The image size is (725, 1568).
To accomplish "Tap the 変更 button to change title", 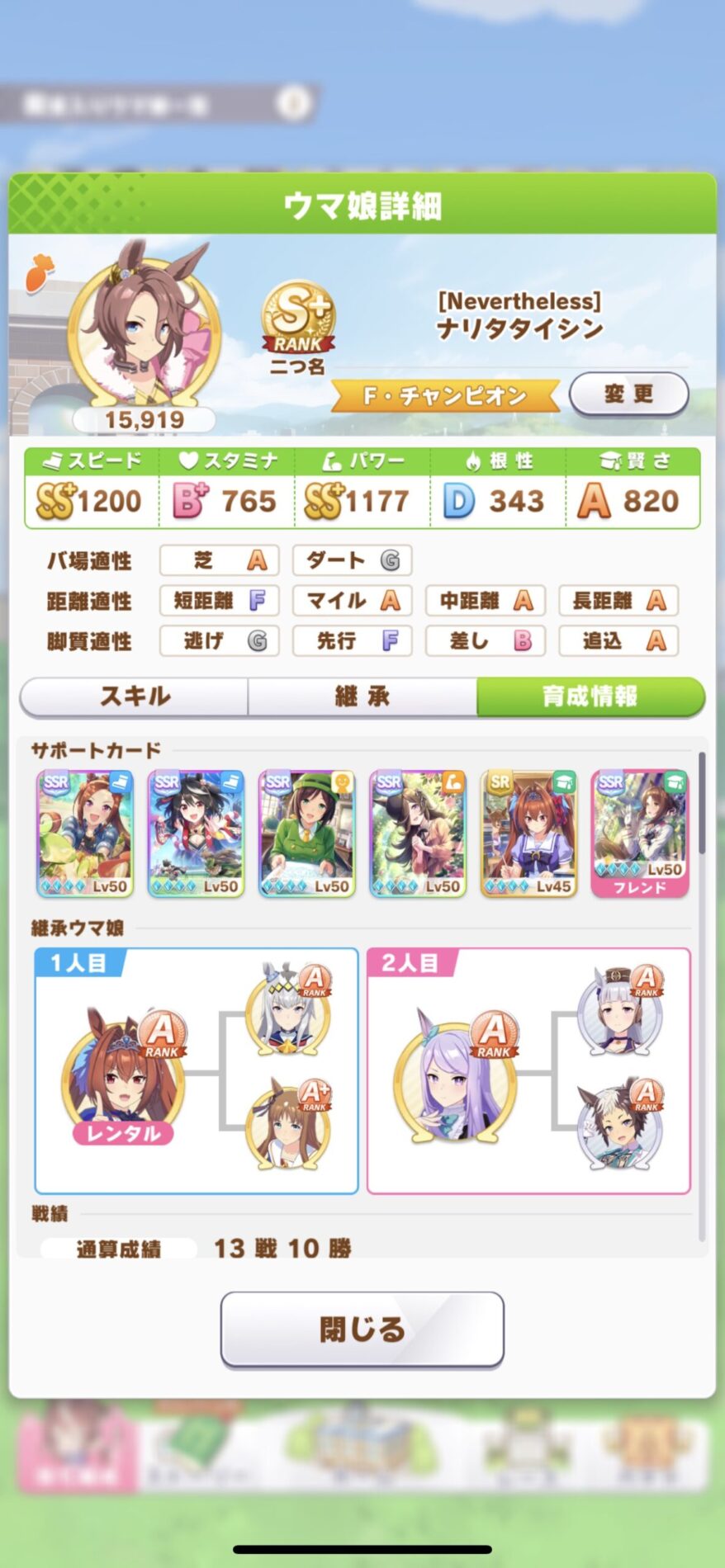I will coord(628,394).
